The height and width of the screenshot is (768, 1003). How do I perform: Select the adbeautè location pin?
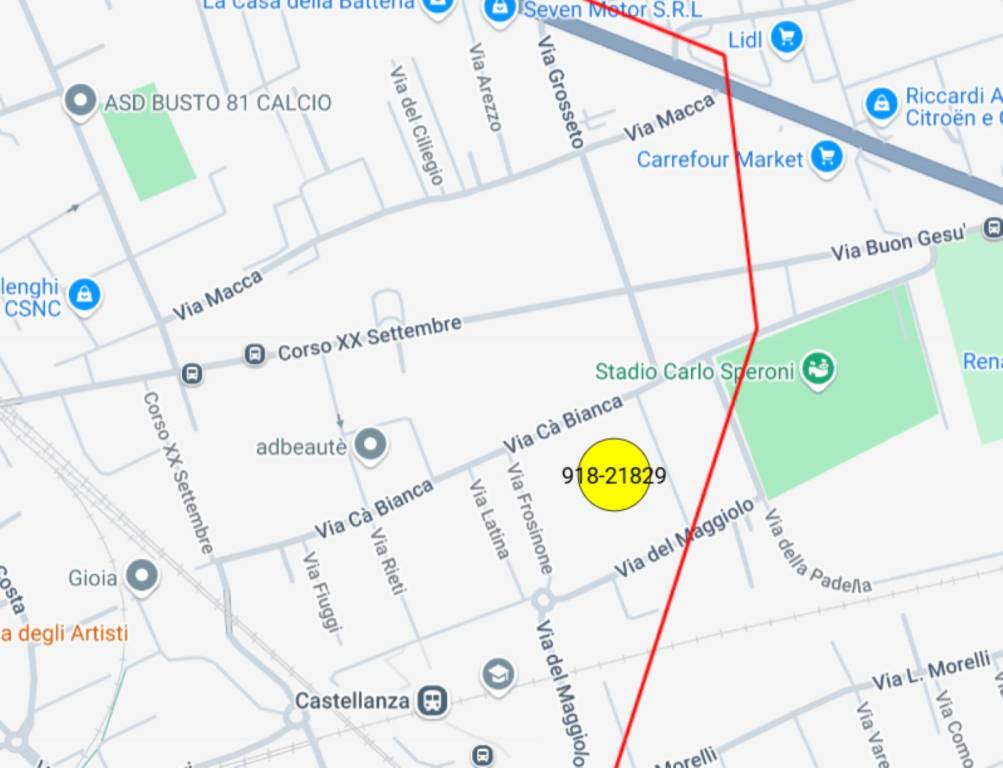(x=371, y=445)
